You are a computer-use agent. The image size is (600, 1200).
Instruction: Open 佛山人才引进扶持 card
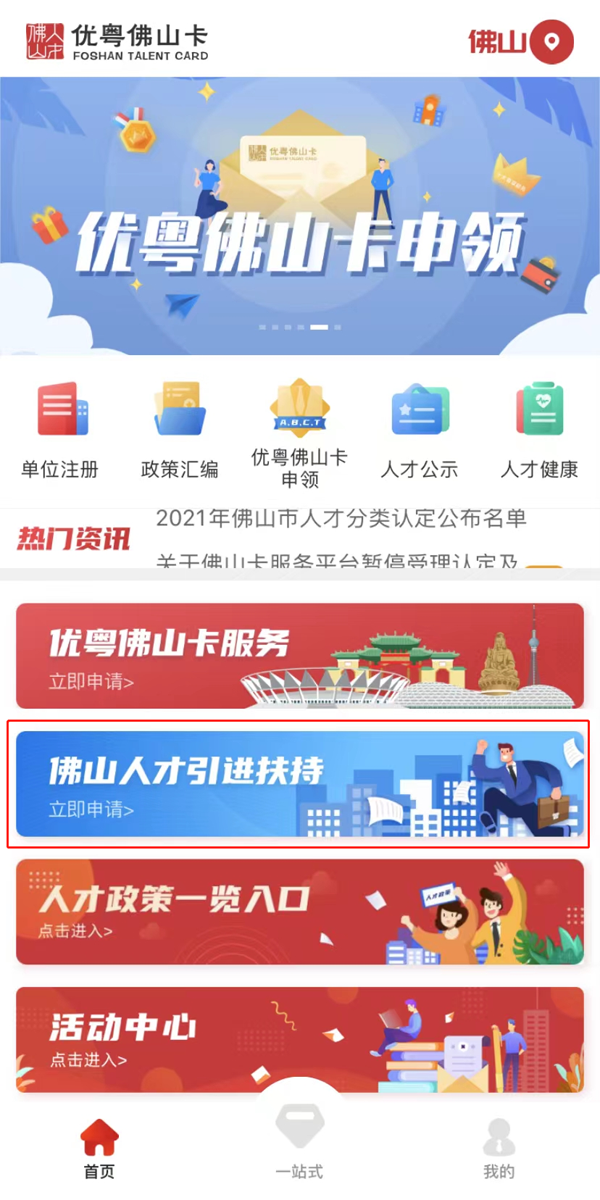coord(299,784)
